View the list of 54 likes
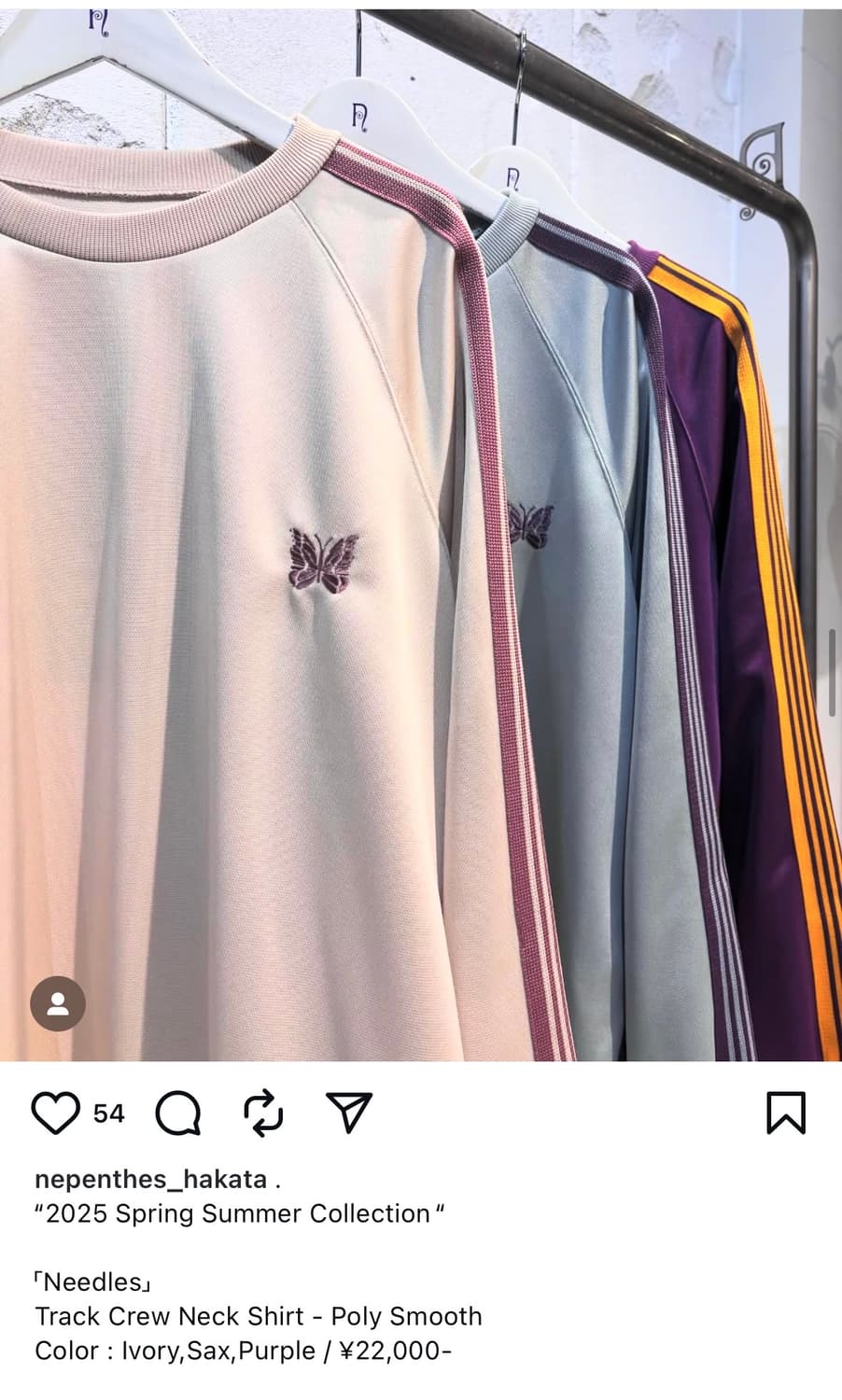Viewport: 842px width, 1400px height. tap(109, 1113)
